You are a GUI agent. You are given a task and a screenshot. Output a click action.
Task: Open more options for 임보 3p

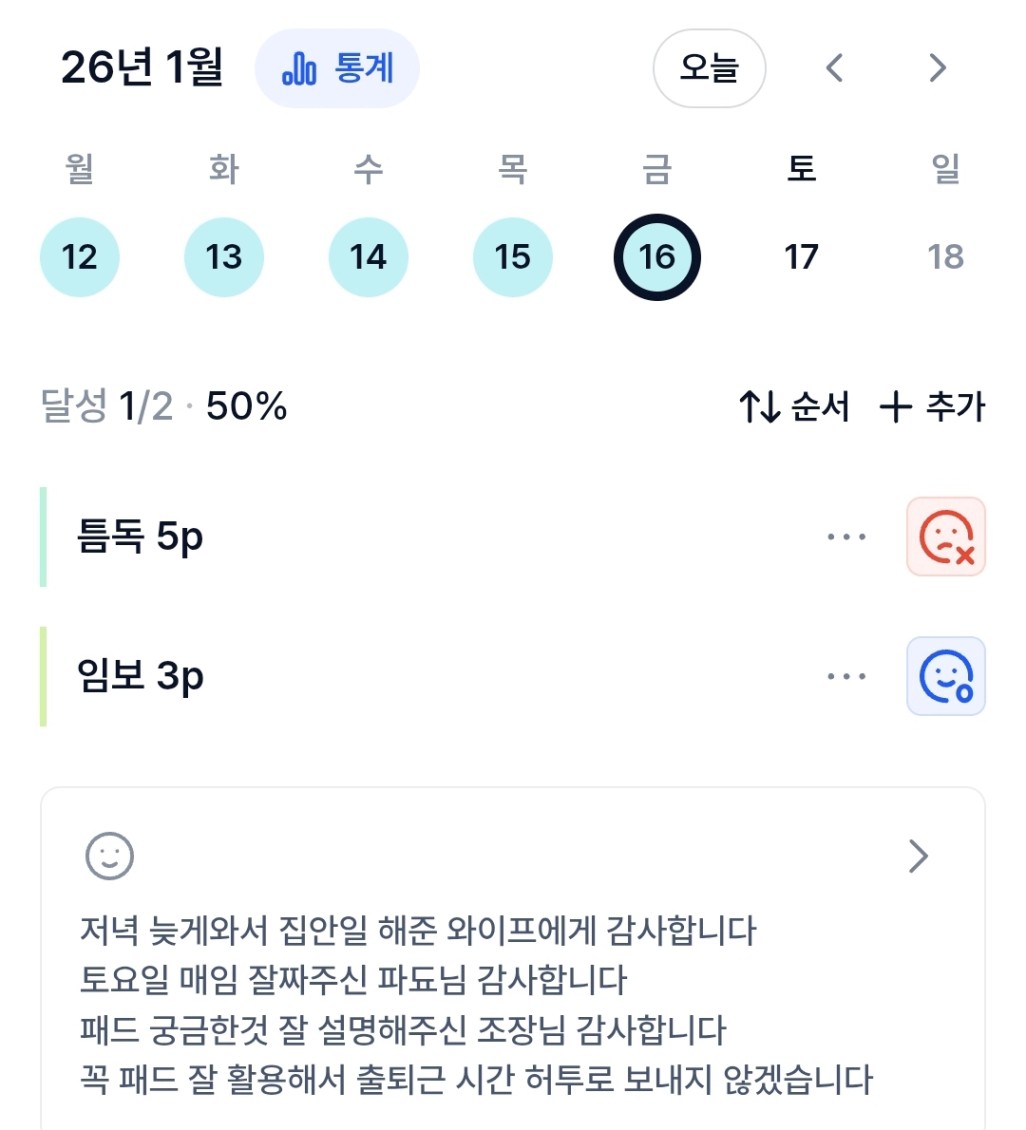point(847,676)
